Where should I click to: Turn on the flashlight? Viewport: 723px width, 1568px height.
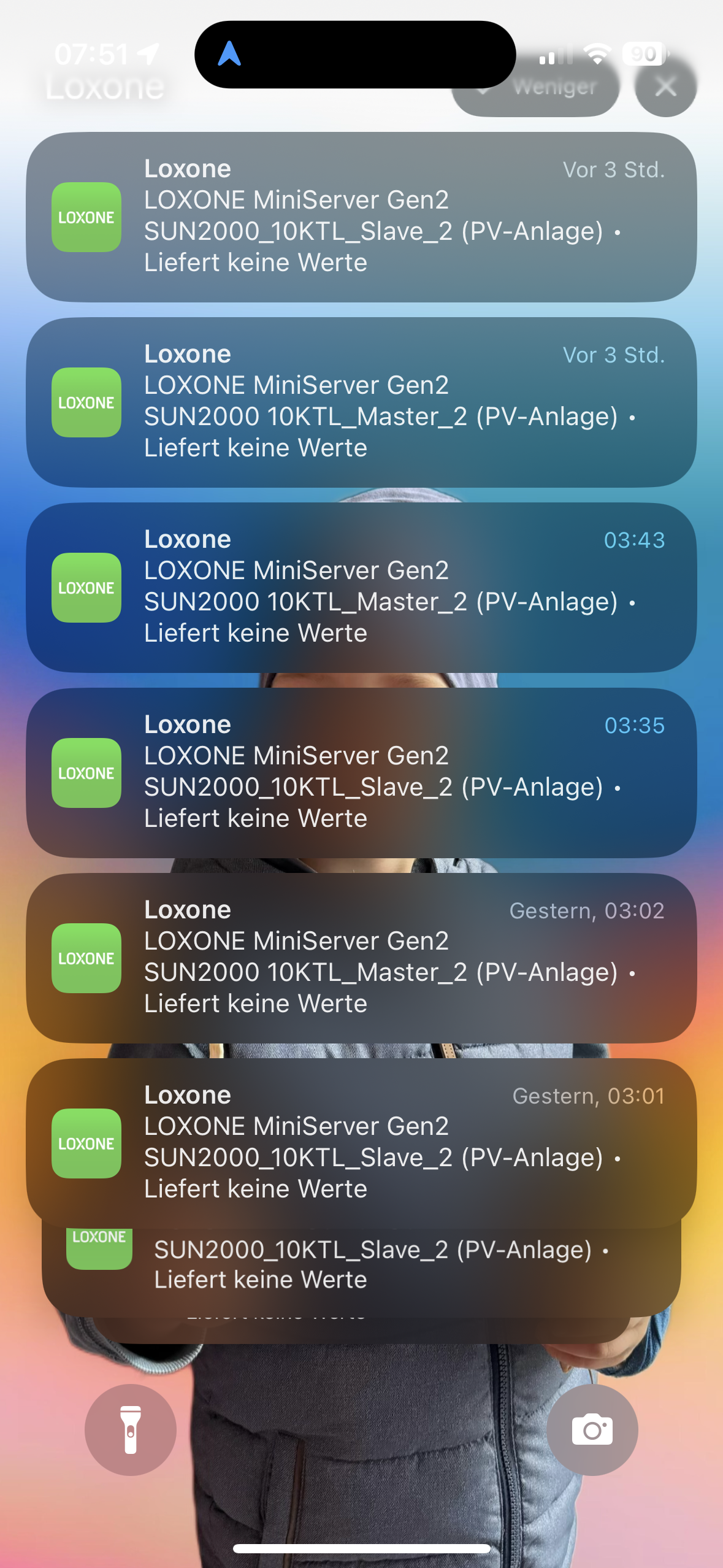click(131, 1429)
